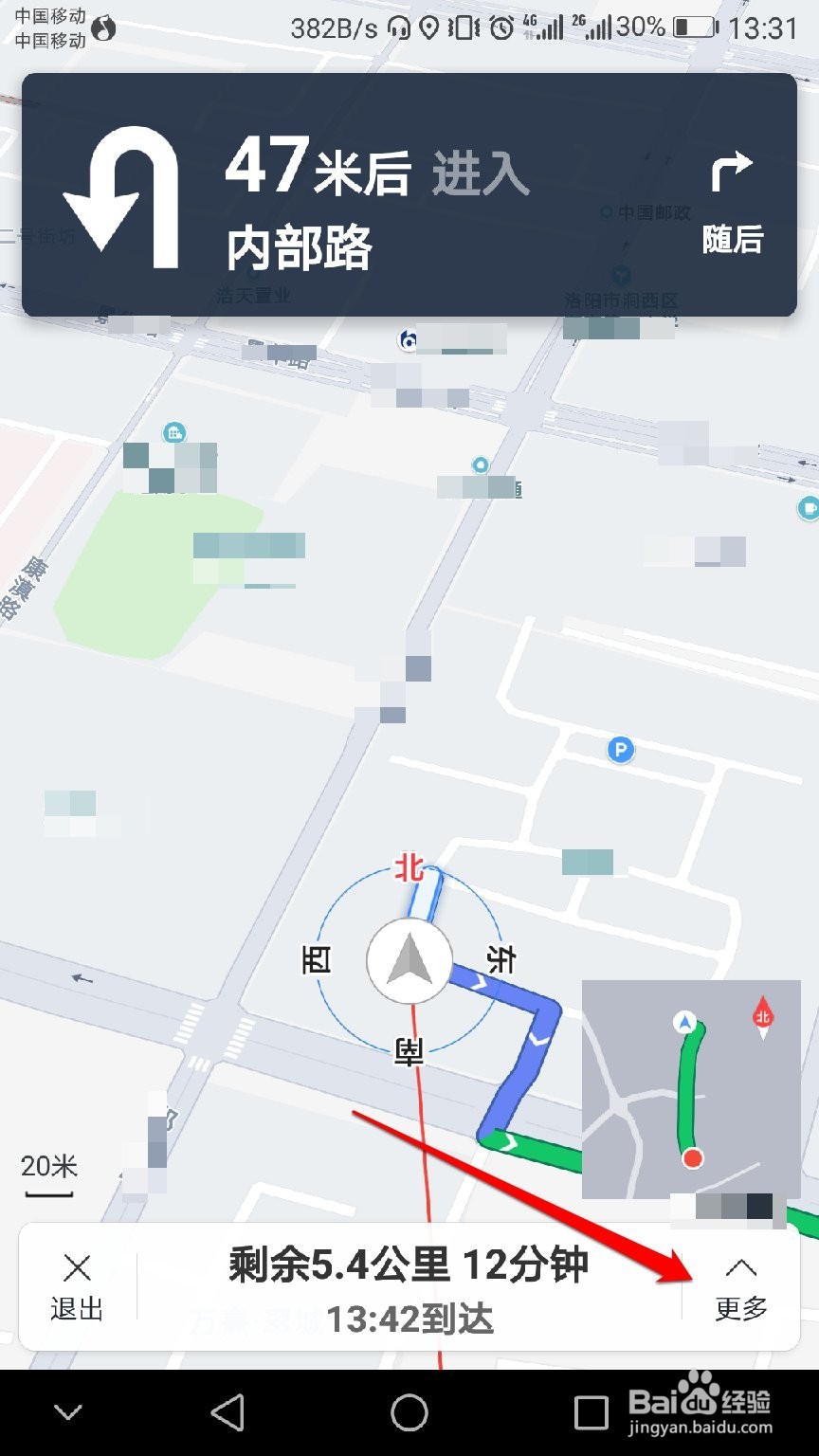Tap the 北 label on the compass ring
Image resolution: width=819 pixels, height=1456 pixels.
[409, 867]
